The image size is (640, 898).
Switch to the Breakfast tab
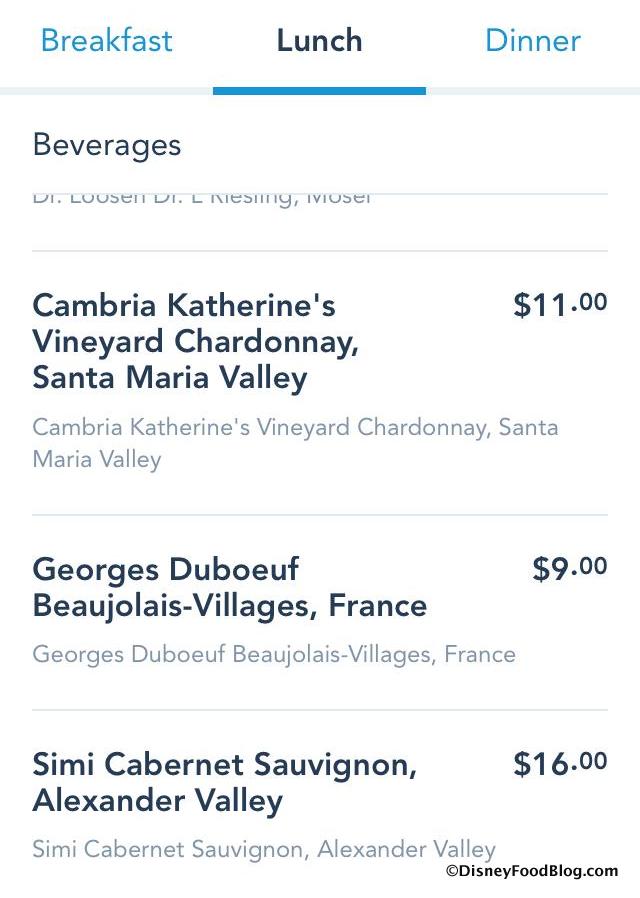click(106, 41)
